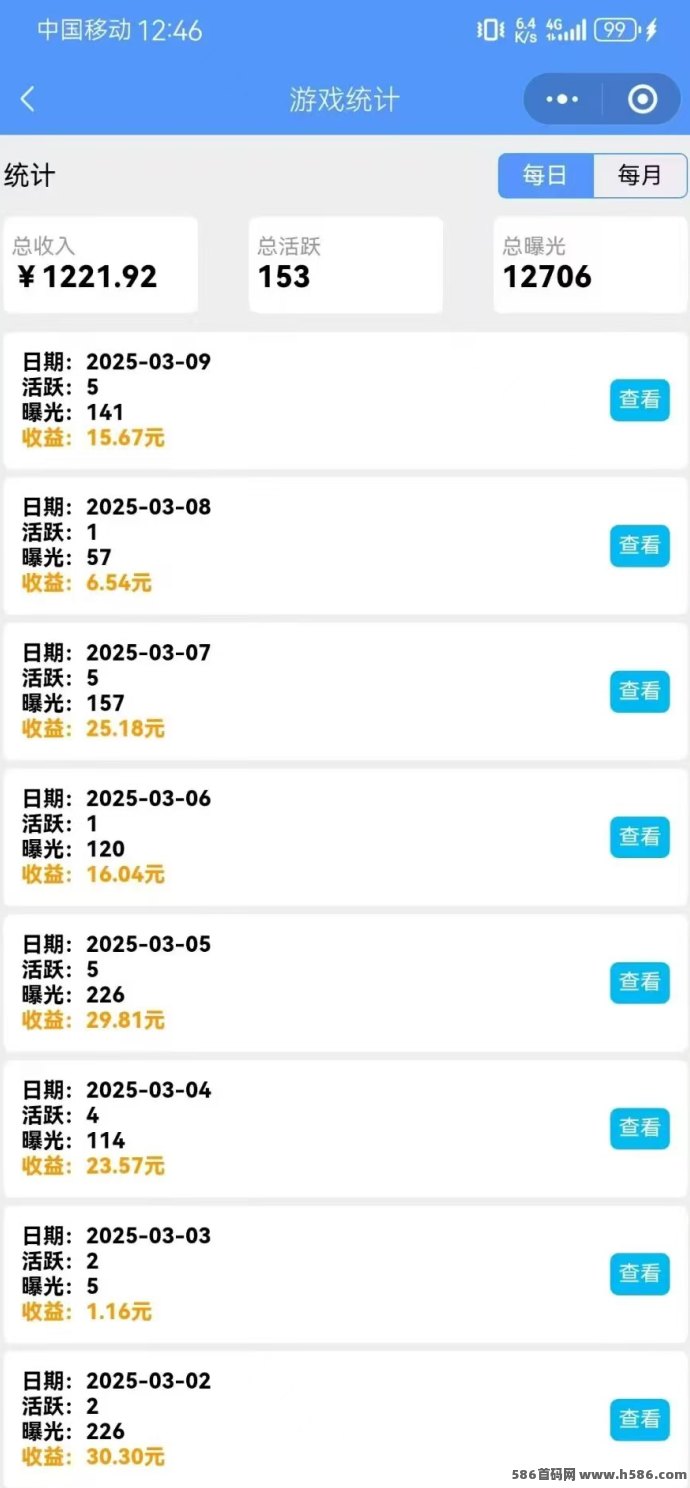View details for 2025-03-09

640,400
